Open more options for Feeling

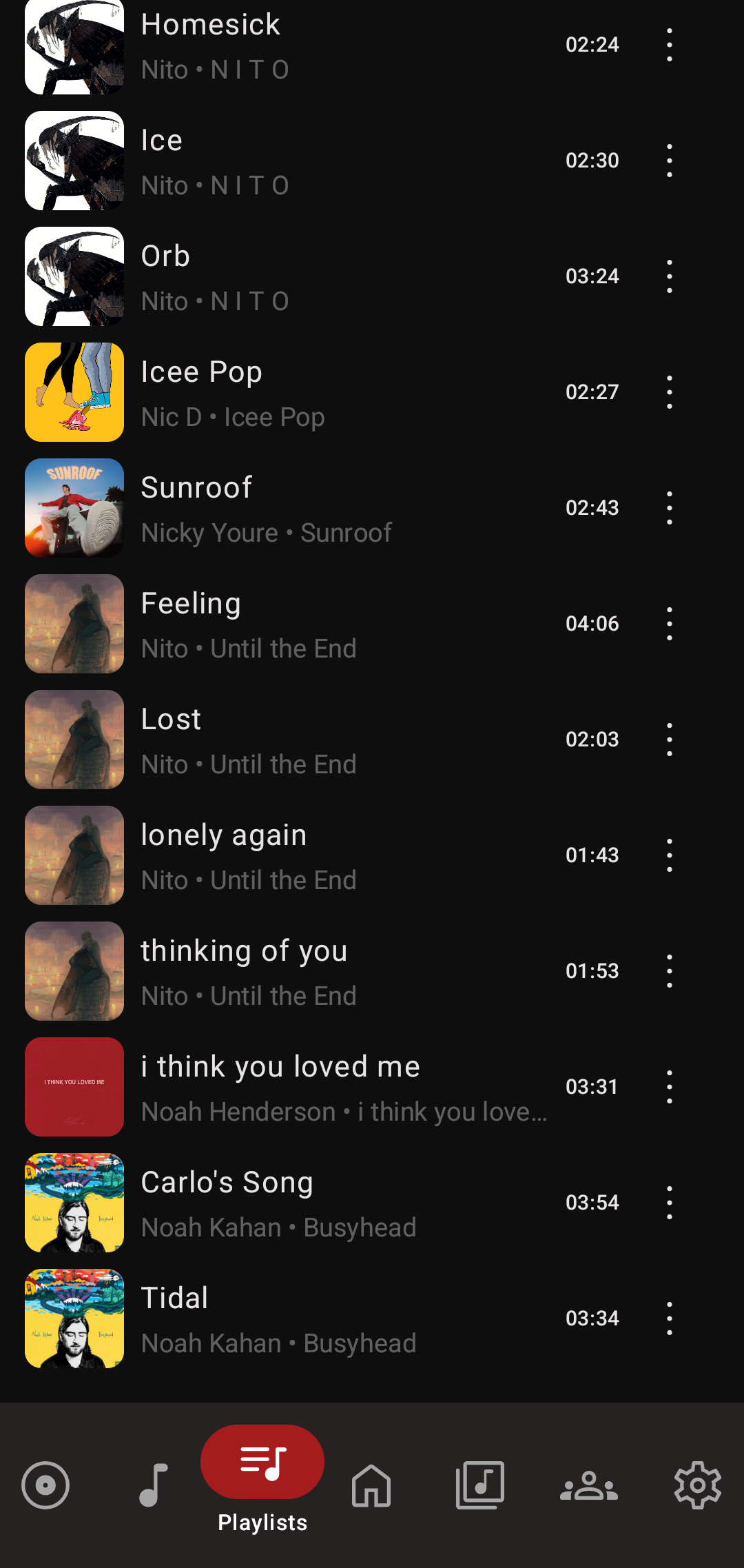(x=669, y=624)
